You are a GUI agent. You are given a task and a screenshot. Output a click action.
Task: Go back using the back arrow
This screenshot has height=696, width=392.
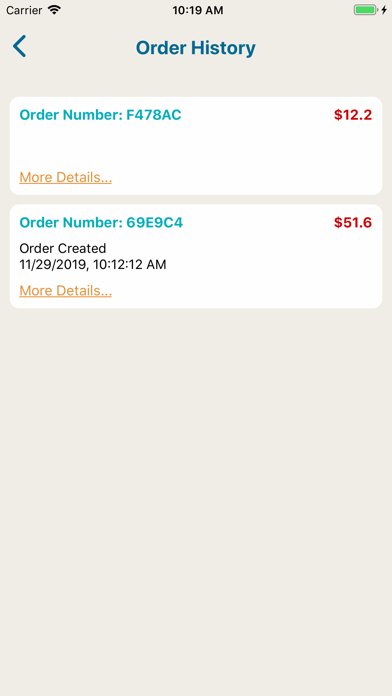coord(20,46)
